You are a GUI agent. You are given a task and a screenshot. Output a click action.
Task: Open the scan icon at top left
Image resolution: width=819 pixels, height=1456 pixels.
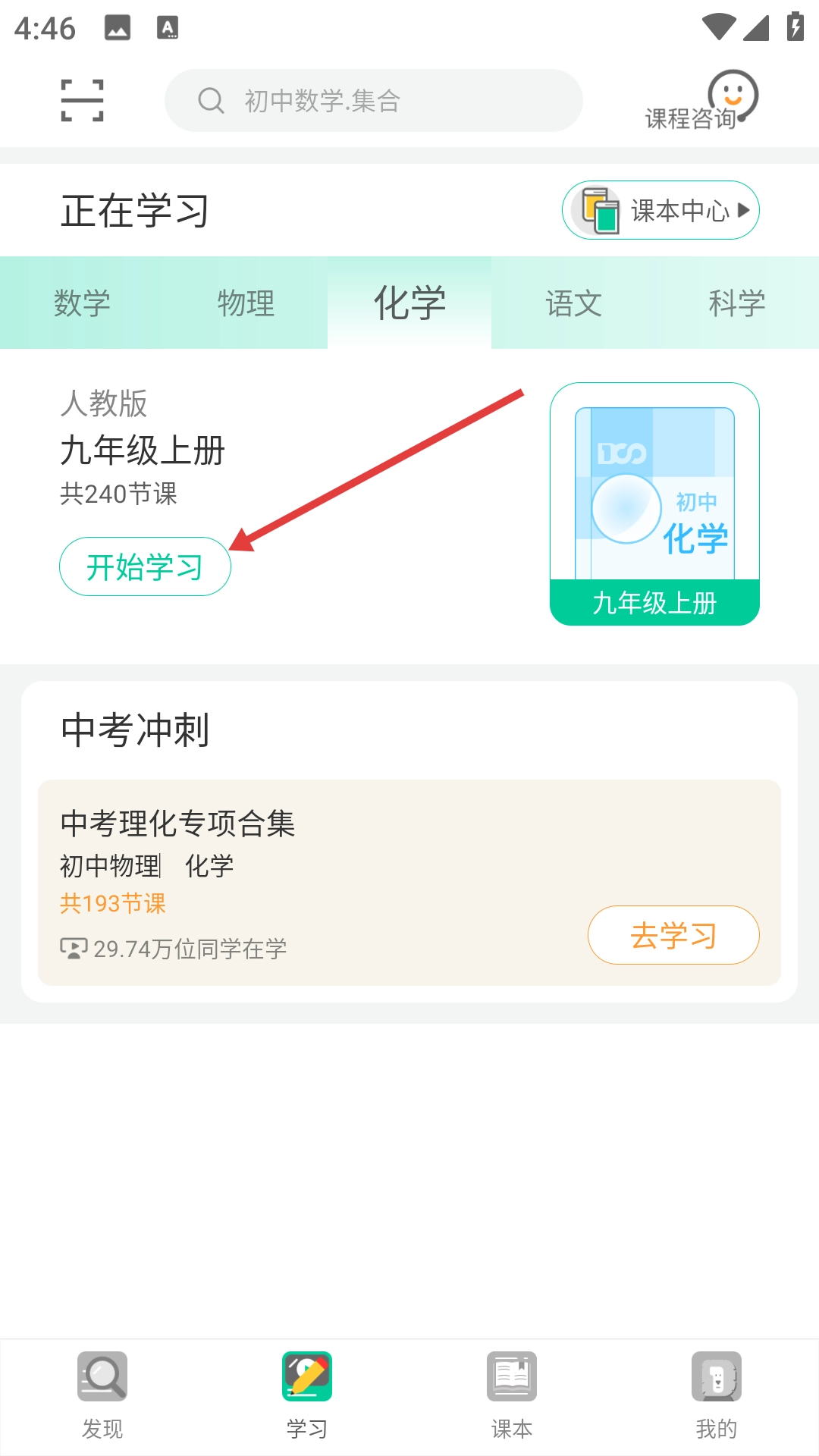click(82, 100)
